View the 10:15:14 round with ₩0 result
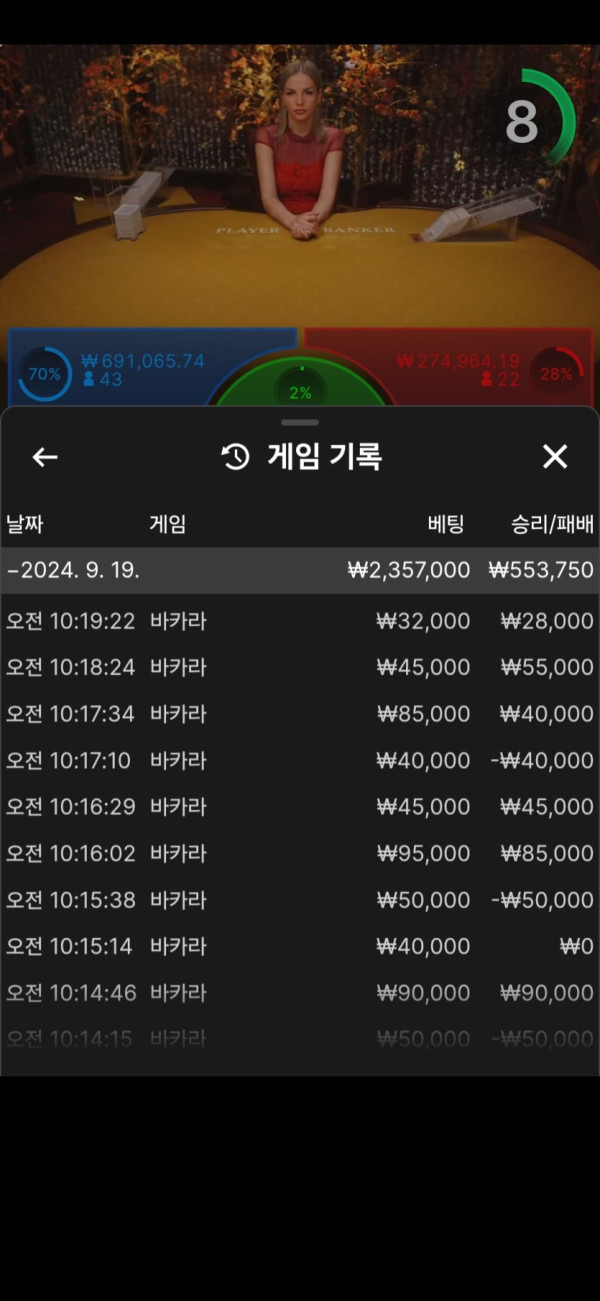Viewport: 600px width, 1301px height. coord(300,946)
